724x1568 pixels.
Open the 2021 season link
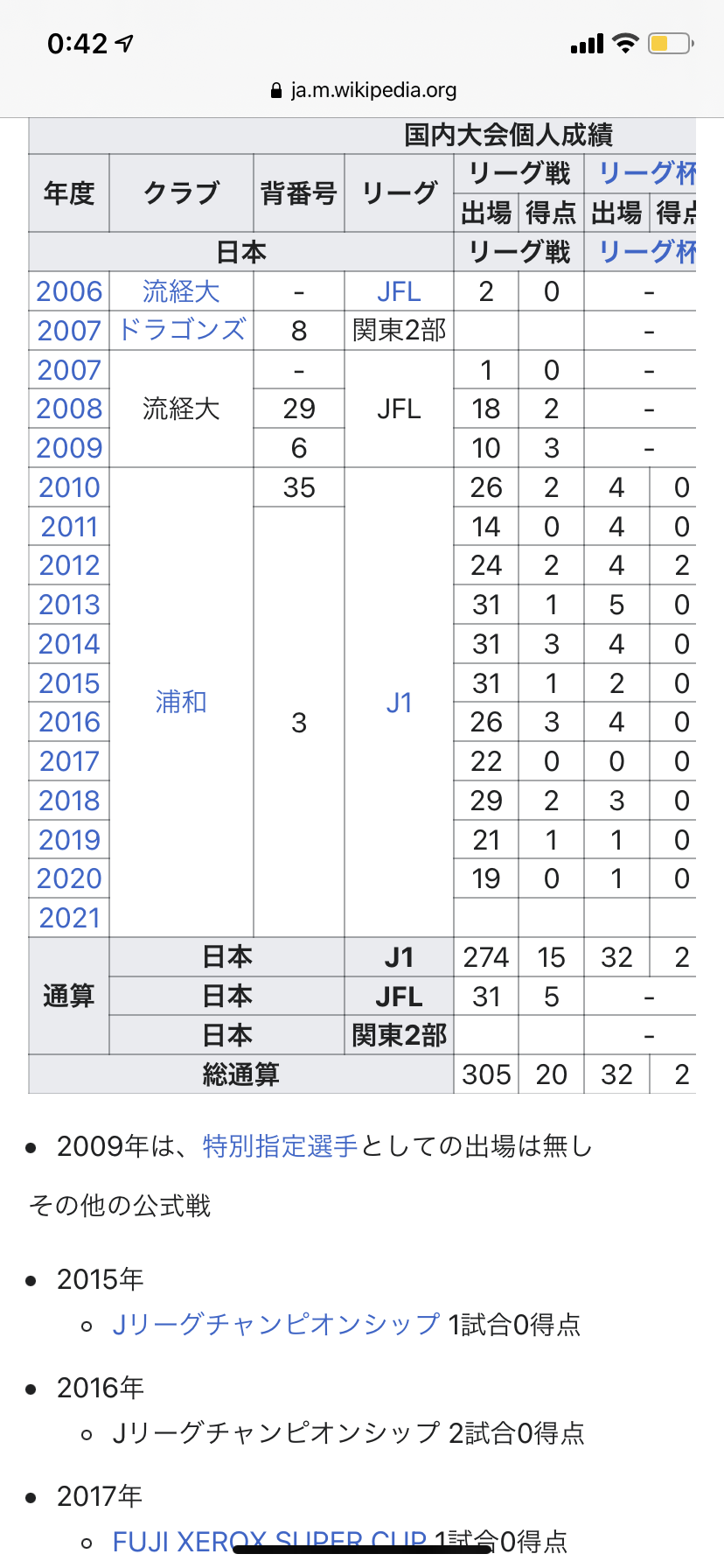[x=69, y=918]
